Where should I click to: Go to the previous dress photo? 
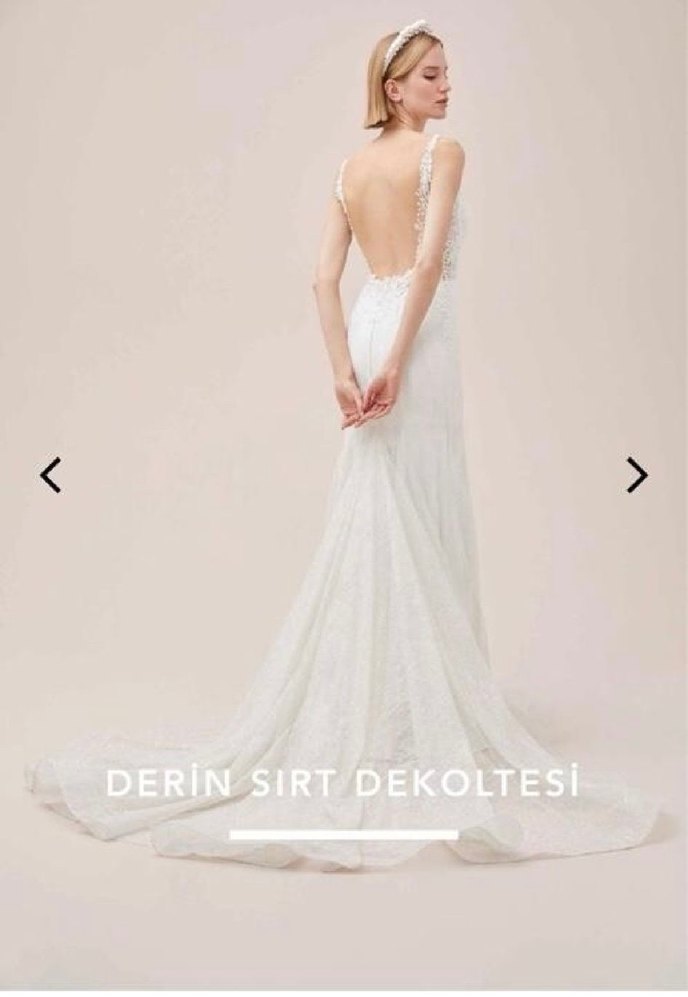(x=50, y=475)
